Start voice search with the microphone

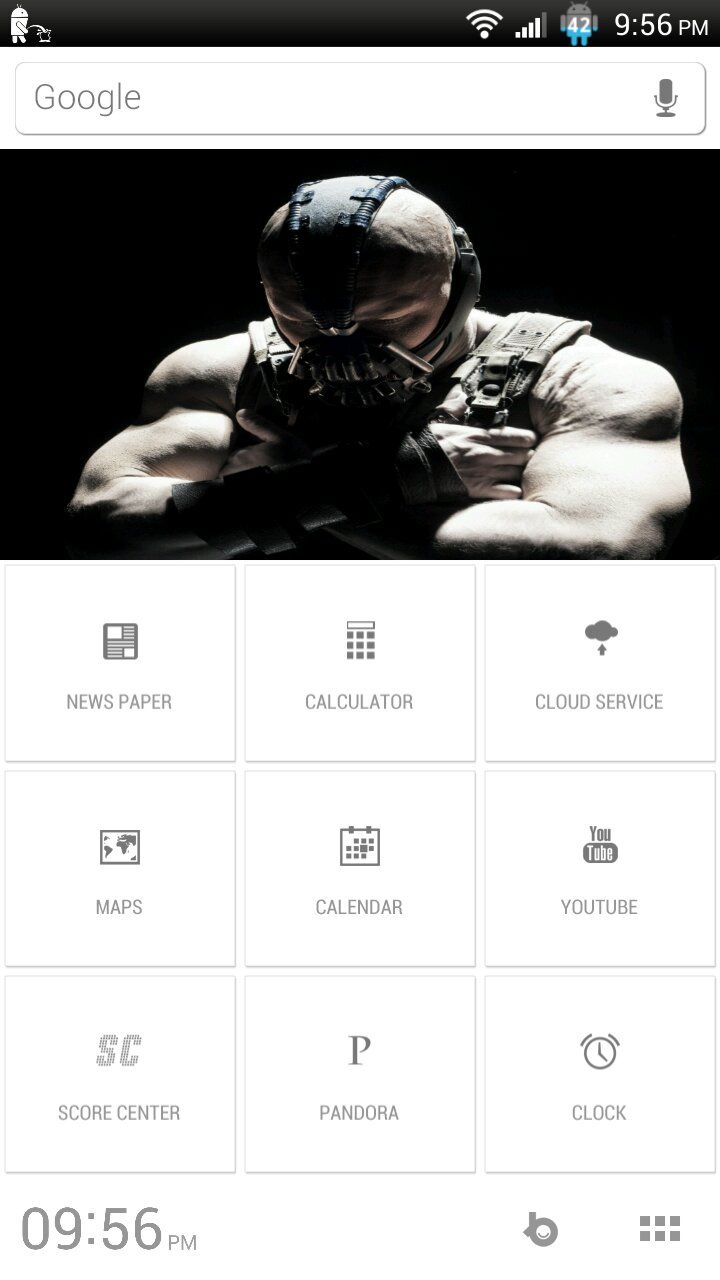(666, 98)
